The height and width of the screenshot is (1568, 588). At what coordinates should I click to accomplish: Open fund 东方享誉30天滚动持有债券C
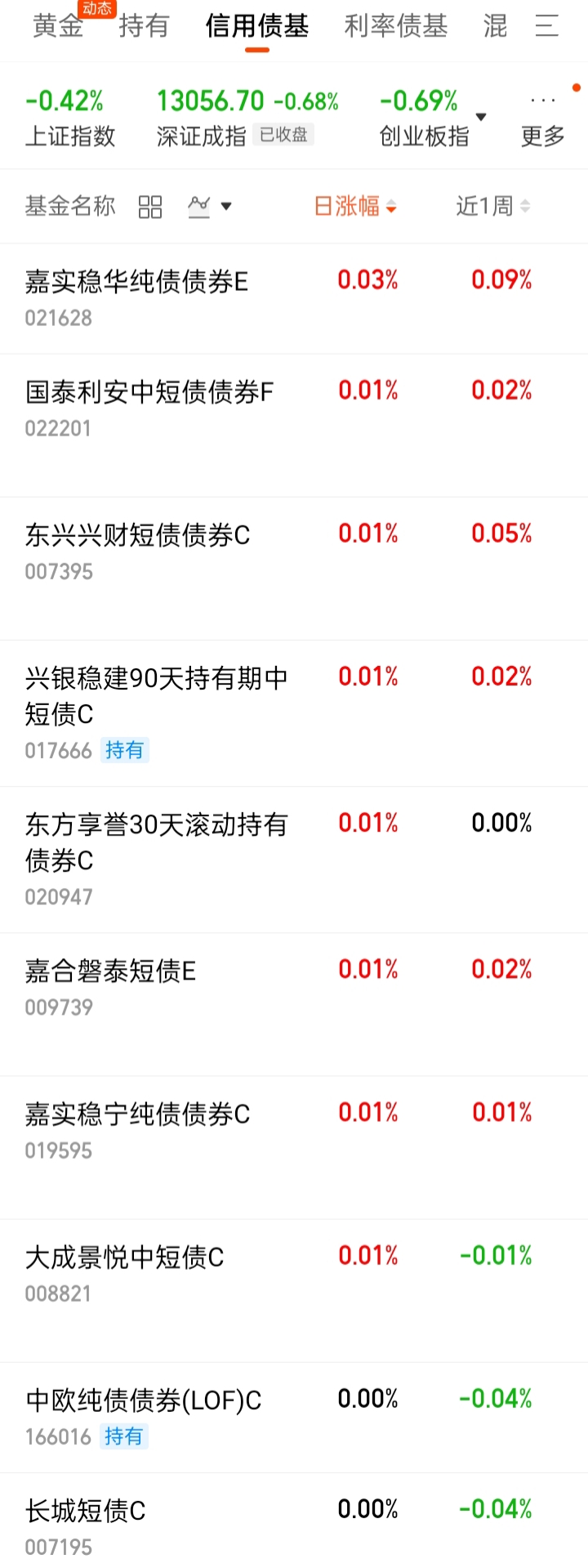click(x=155, y=842)
